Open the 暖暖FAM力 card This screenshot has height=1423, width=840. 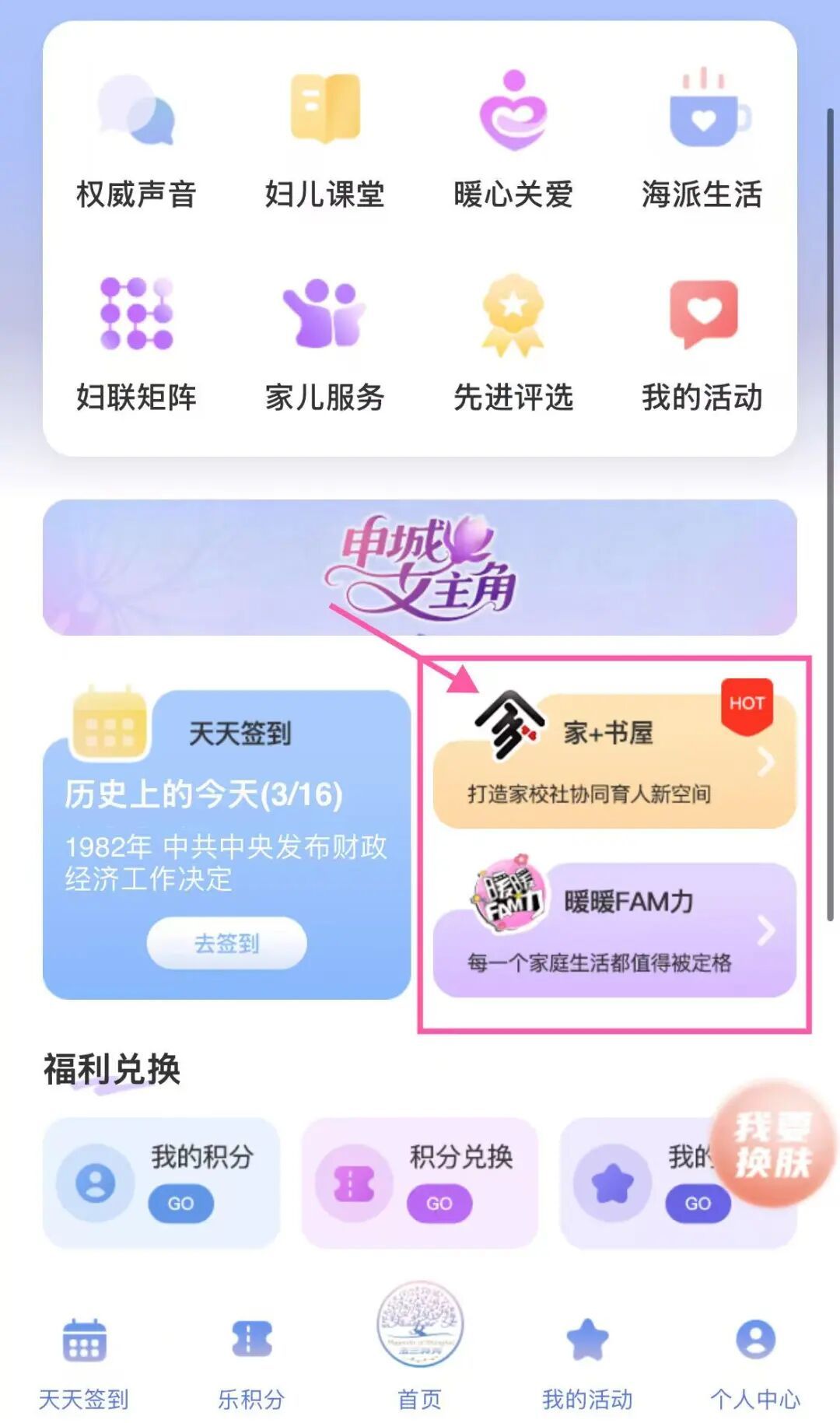click(614, 930)
